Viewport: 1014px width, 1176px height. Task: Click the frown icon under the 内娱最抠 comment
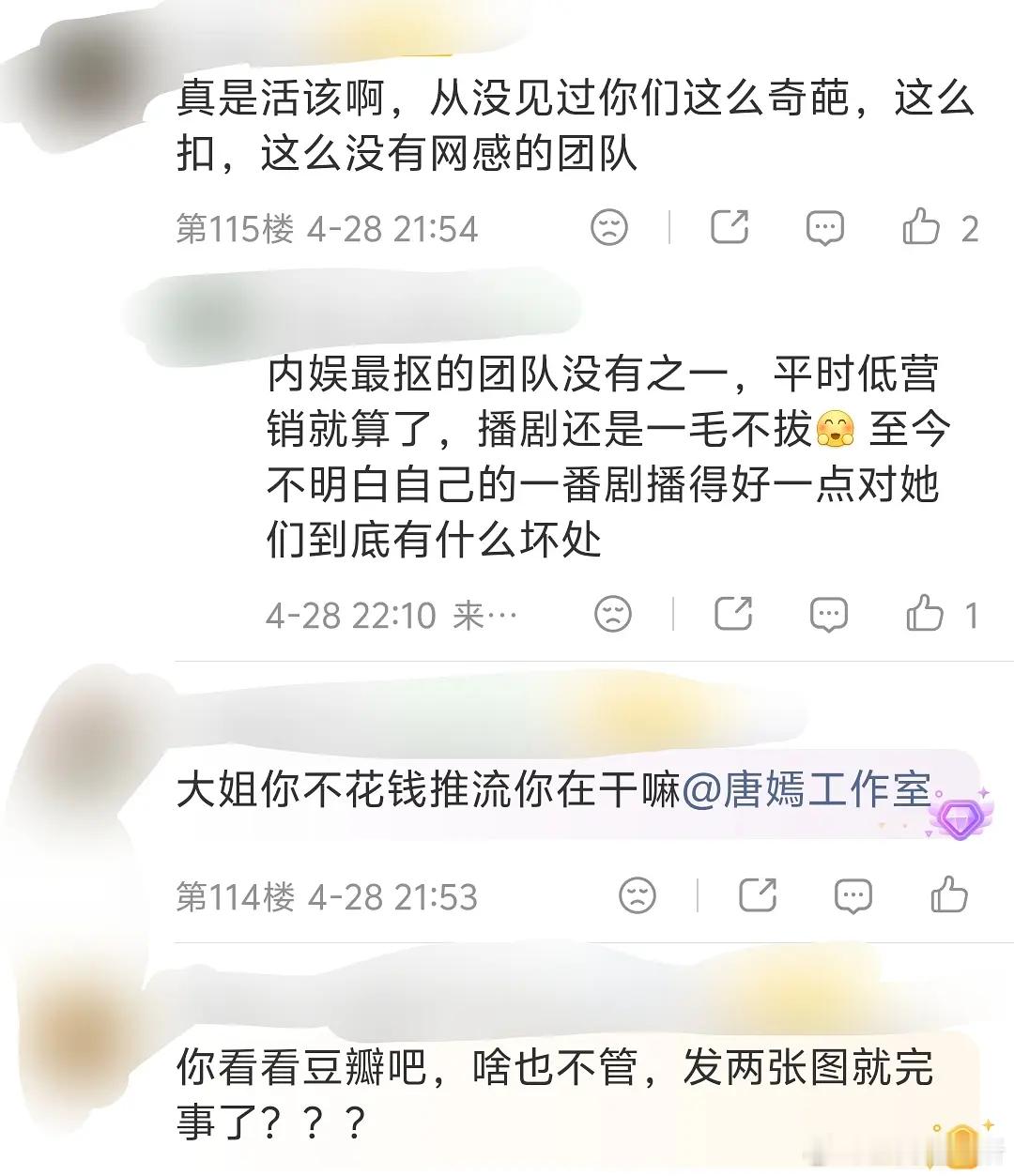[x=611, y=616]
